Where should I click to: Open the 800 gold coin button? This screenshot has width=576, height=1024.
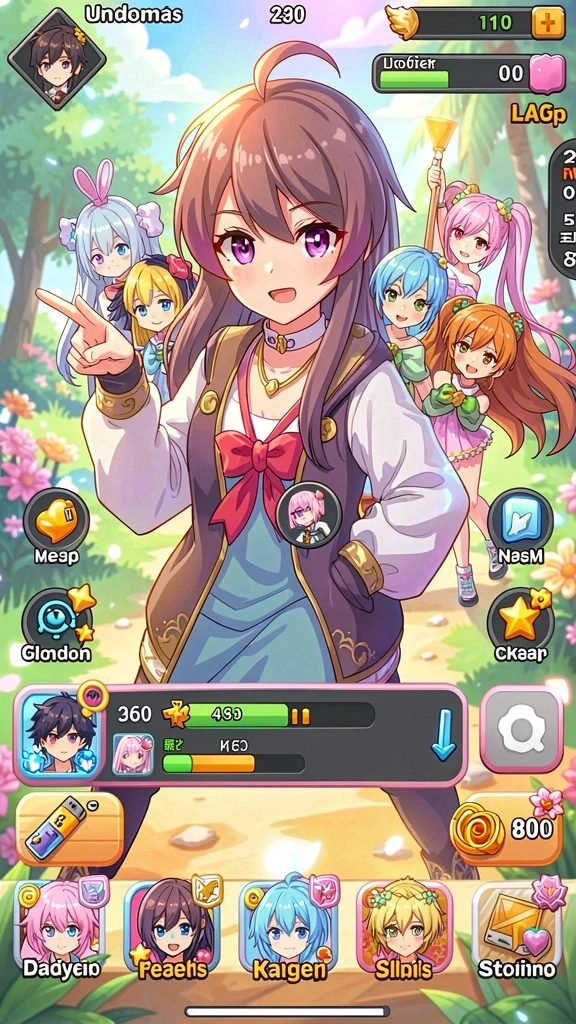(x=507, y=829)
